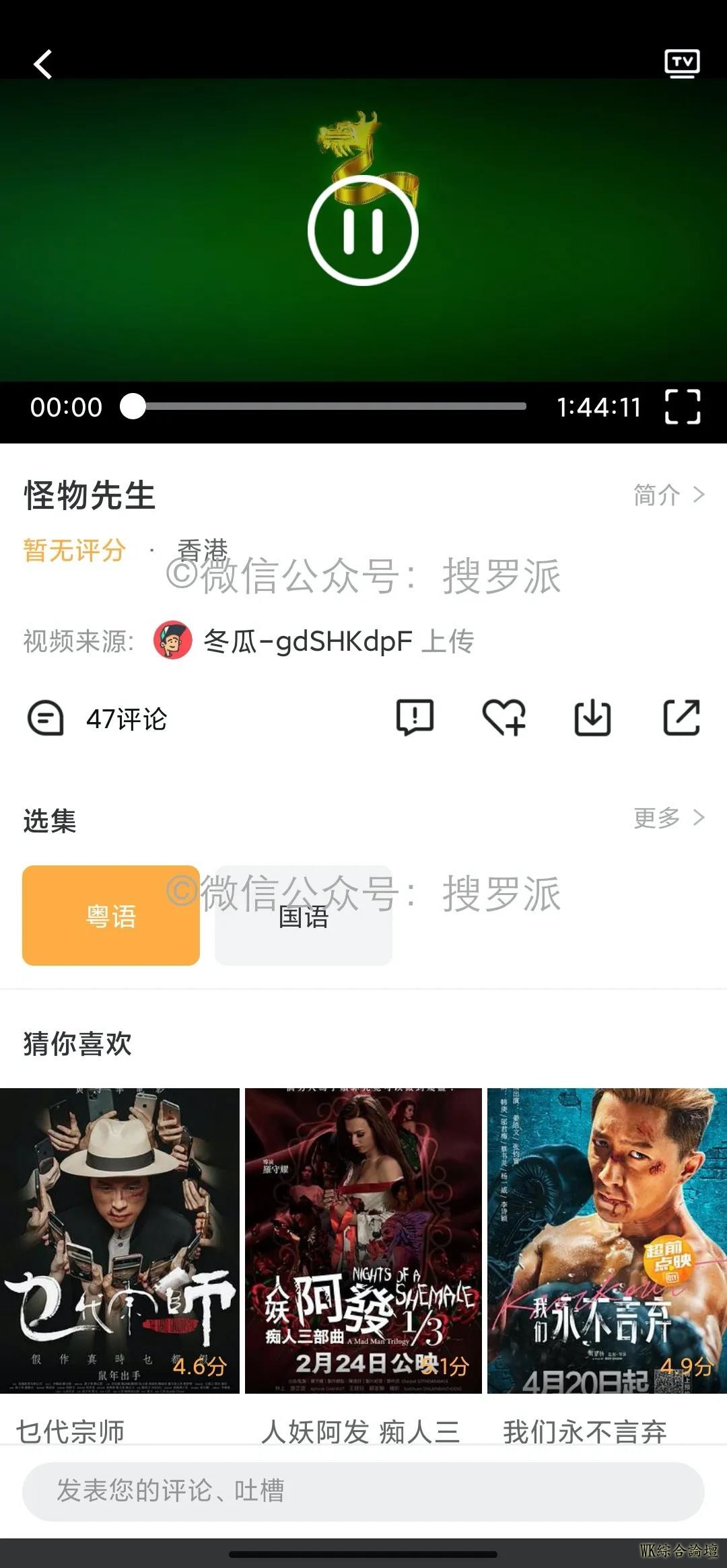Image resolution: width=727 pixels, height=1568 pixels.
Task: Go back from the video page
Action: click(43, 65)
